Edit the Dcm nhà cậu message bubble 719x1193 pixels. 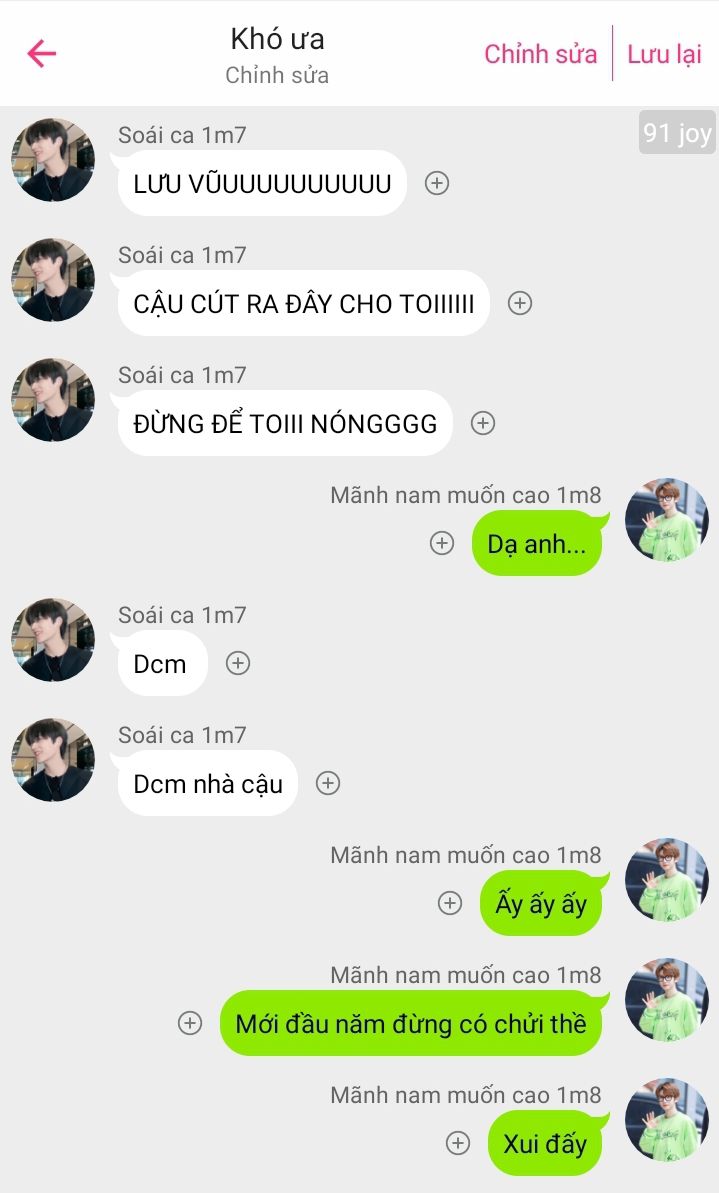(208, 784)
